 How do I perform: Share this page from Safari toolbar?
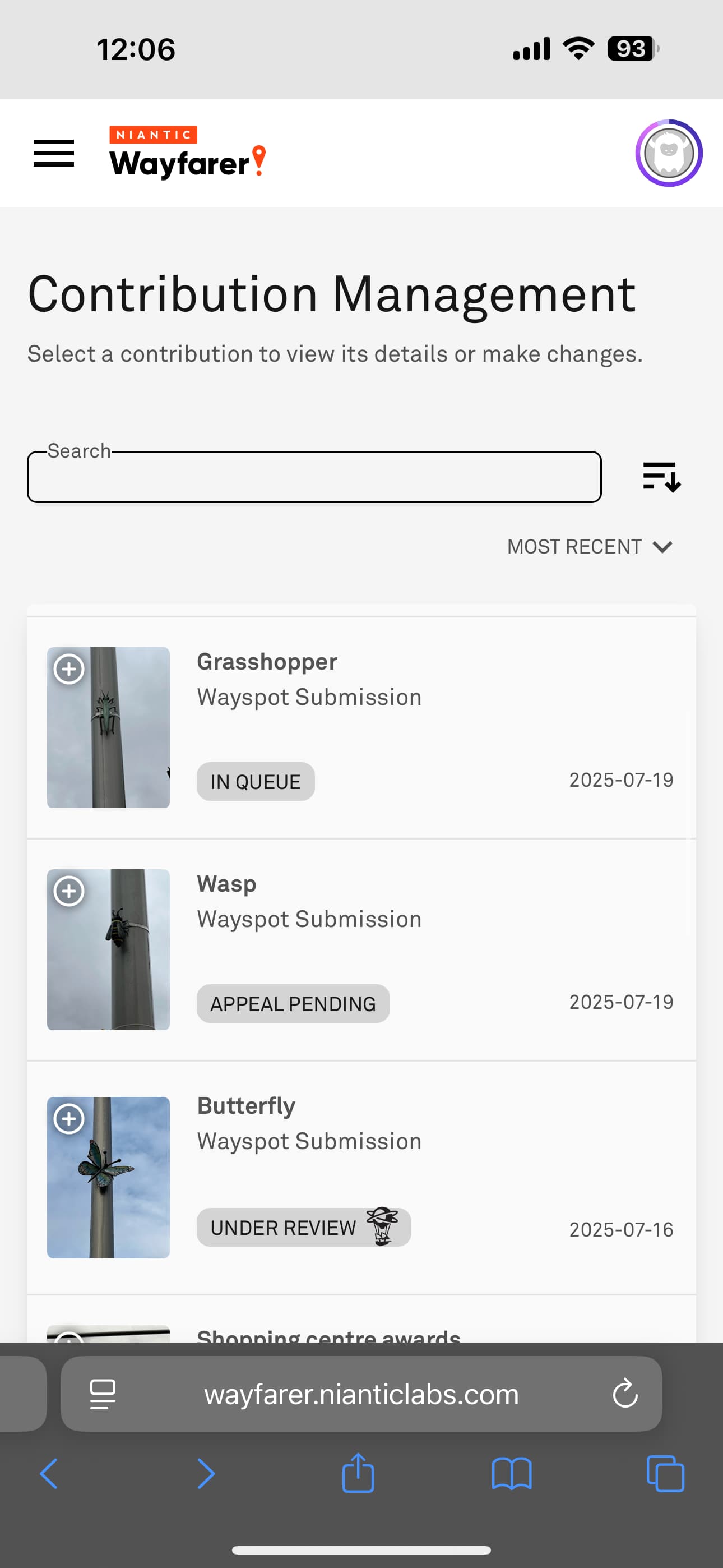pos(358,1473)
